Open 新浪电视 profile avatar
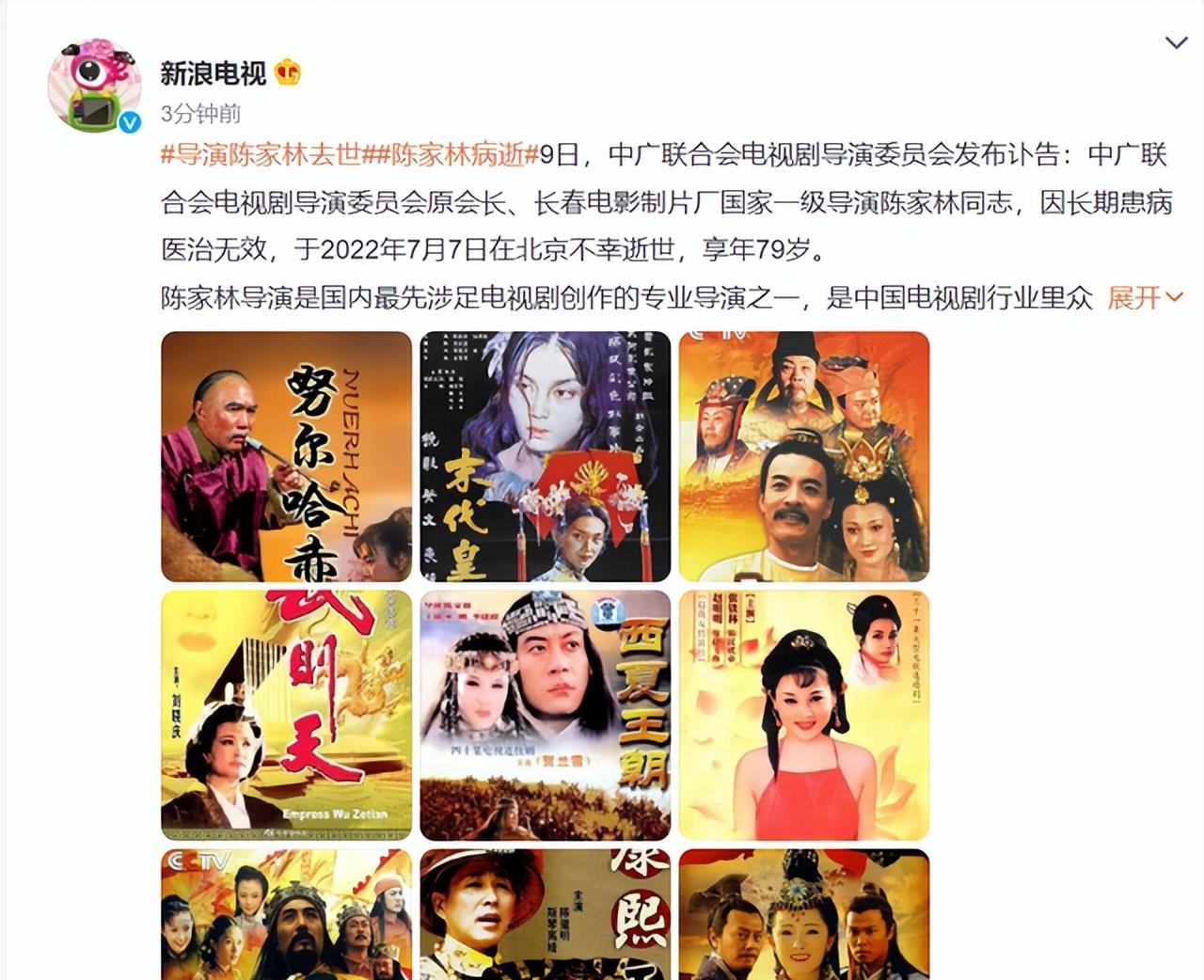1204x980 pixels. [94, 86]
